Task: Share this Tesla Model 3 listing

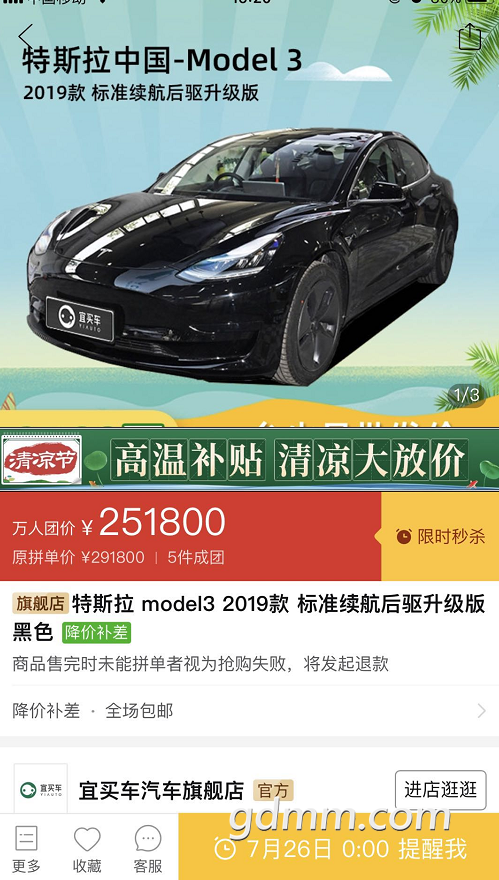Action: point(470,37)
